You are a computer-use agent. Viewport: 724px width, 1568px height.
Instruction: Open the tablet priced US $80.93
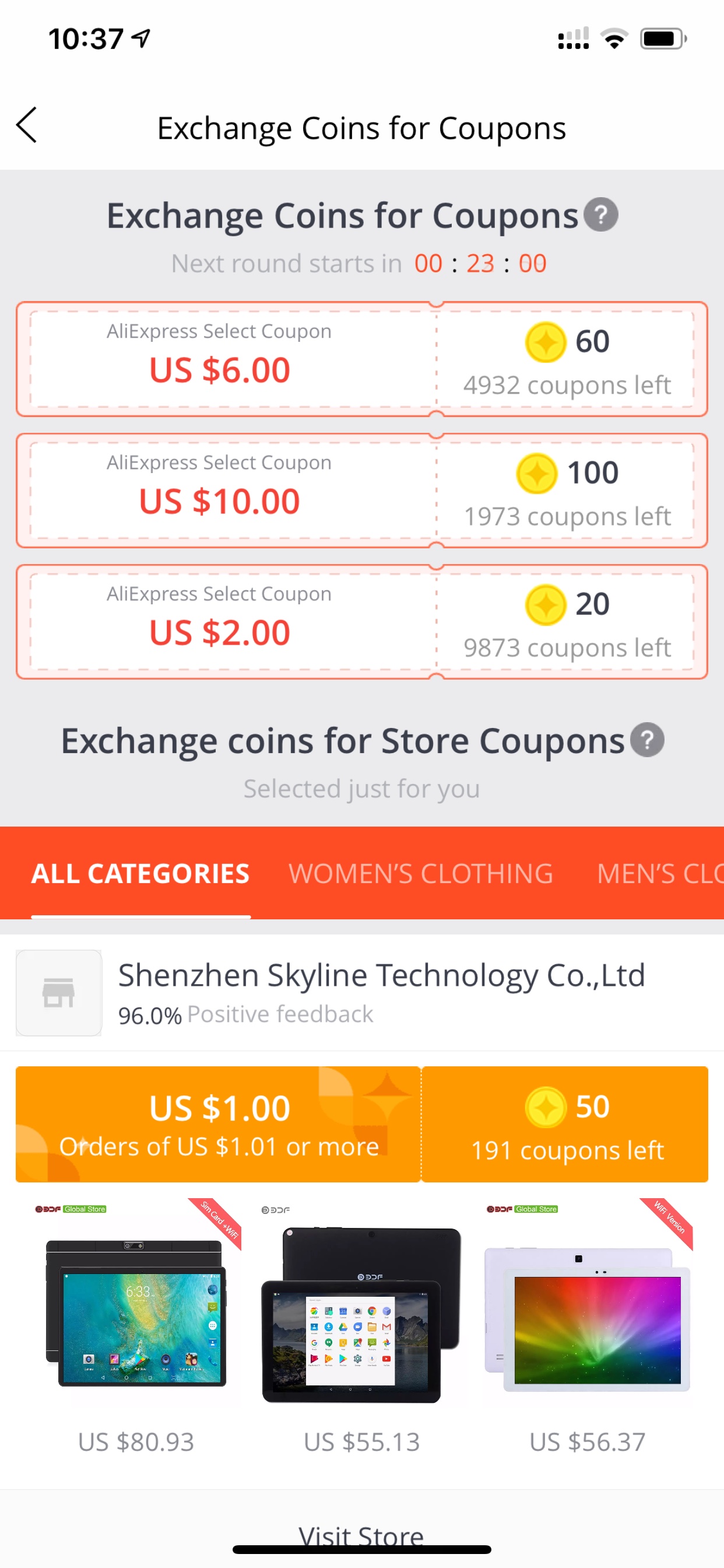click(136, 1327)
